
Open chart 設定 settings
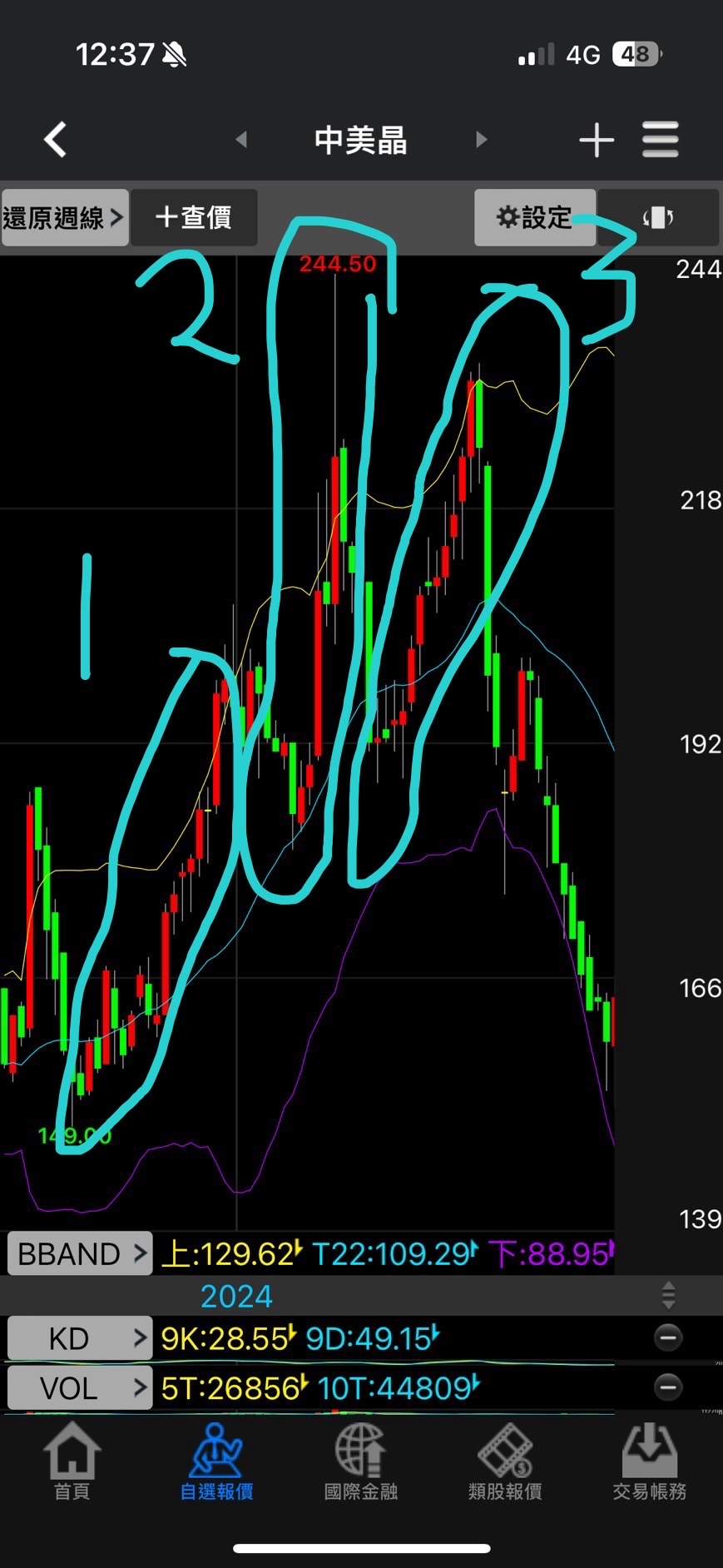pos(534,218)
